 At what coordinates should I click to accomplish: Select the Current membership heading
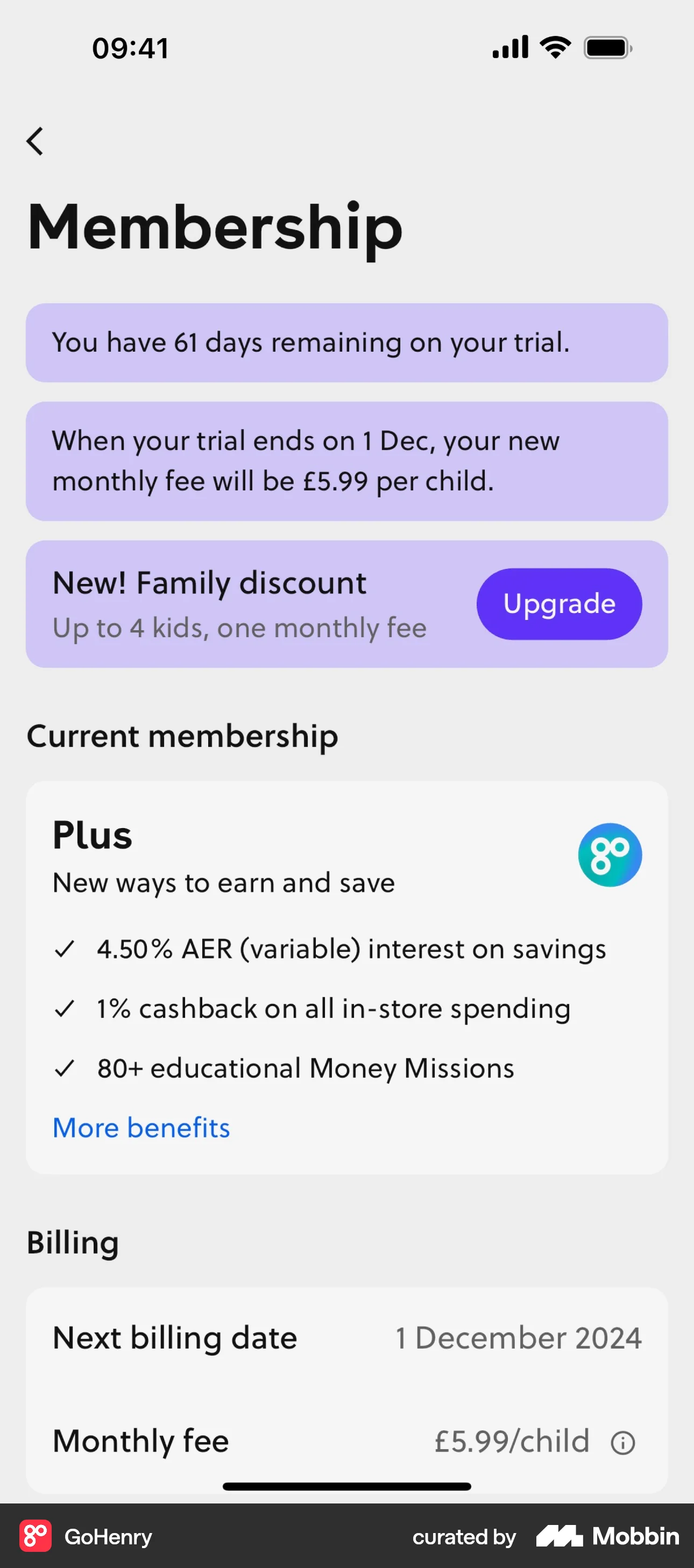182,736
